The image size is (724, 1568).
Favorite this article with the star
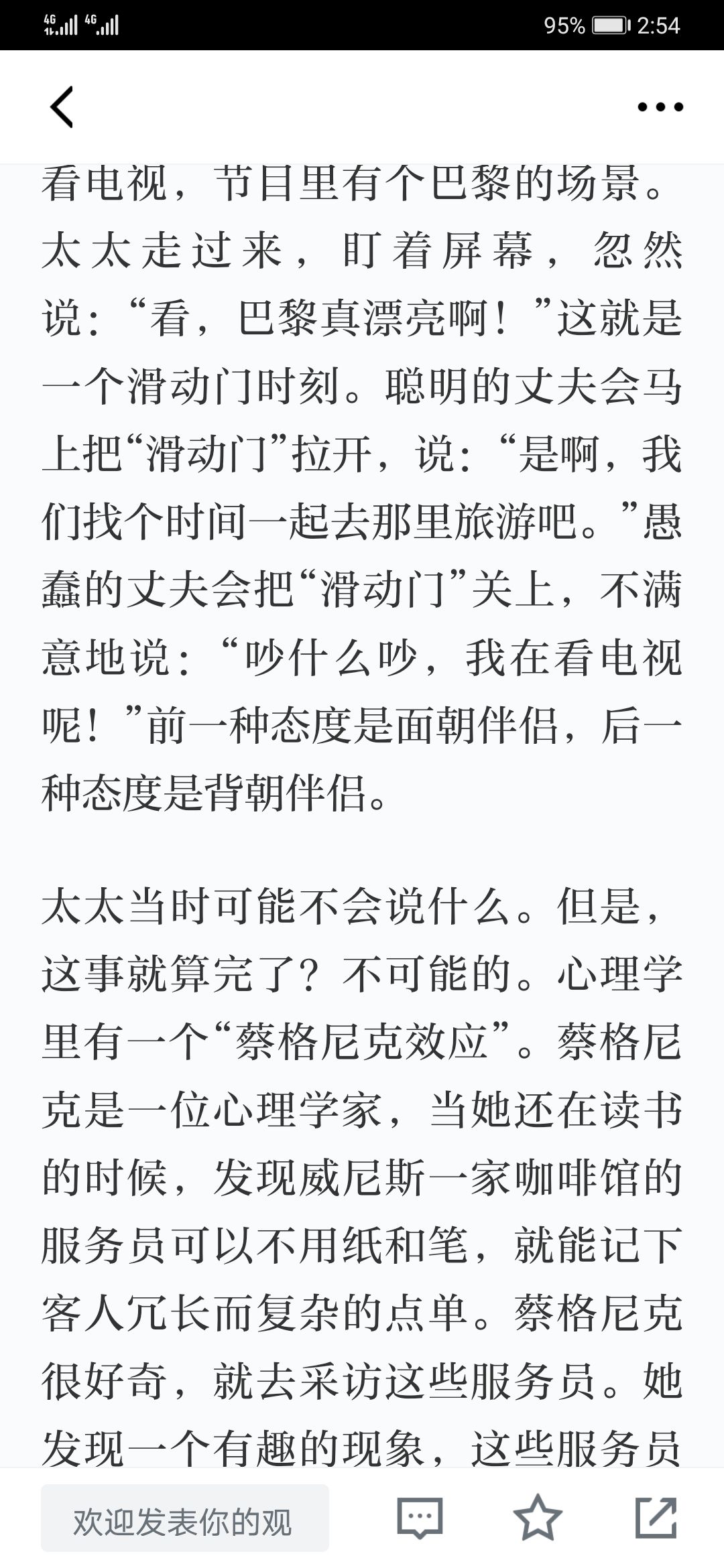pyautogui.click(x=538, y=1517)
